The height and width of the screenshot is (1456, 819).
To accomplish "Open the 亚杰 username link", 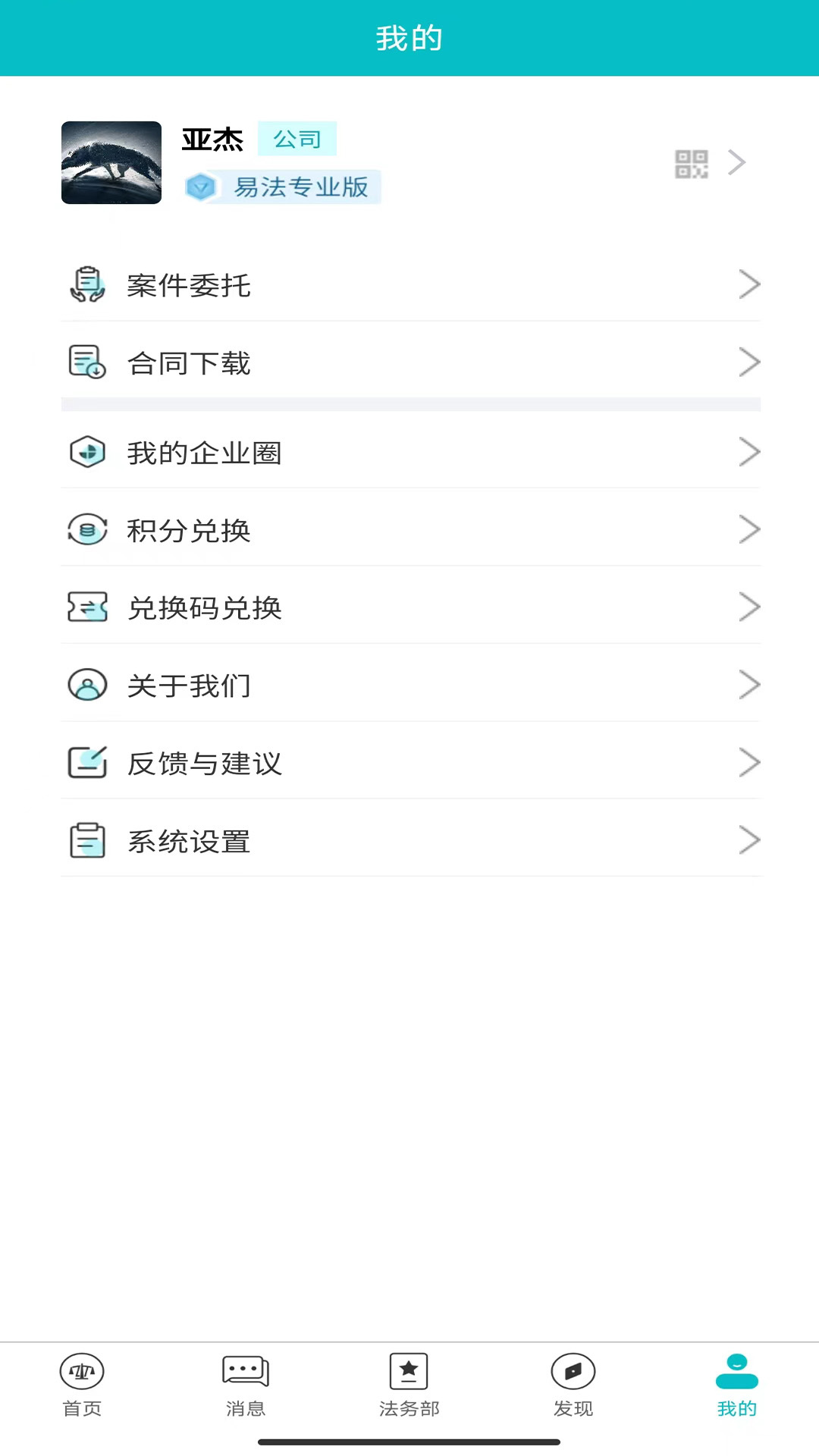I will click(212, 140).
